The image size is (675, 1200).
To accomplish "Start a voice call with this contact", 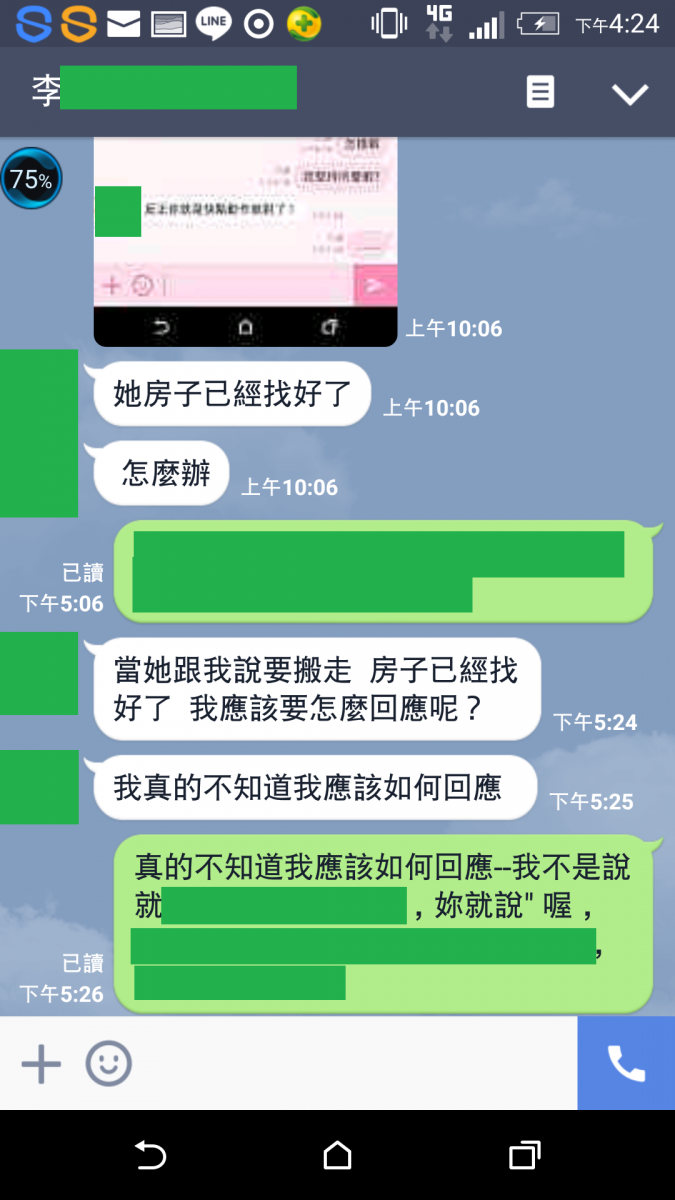I will click(626, 1064).
